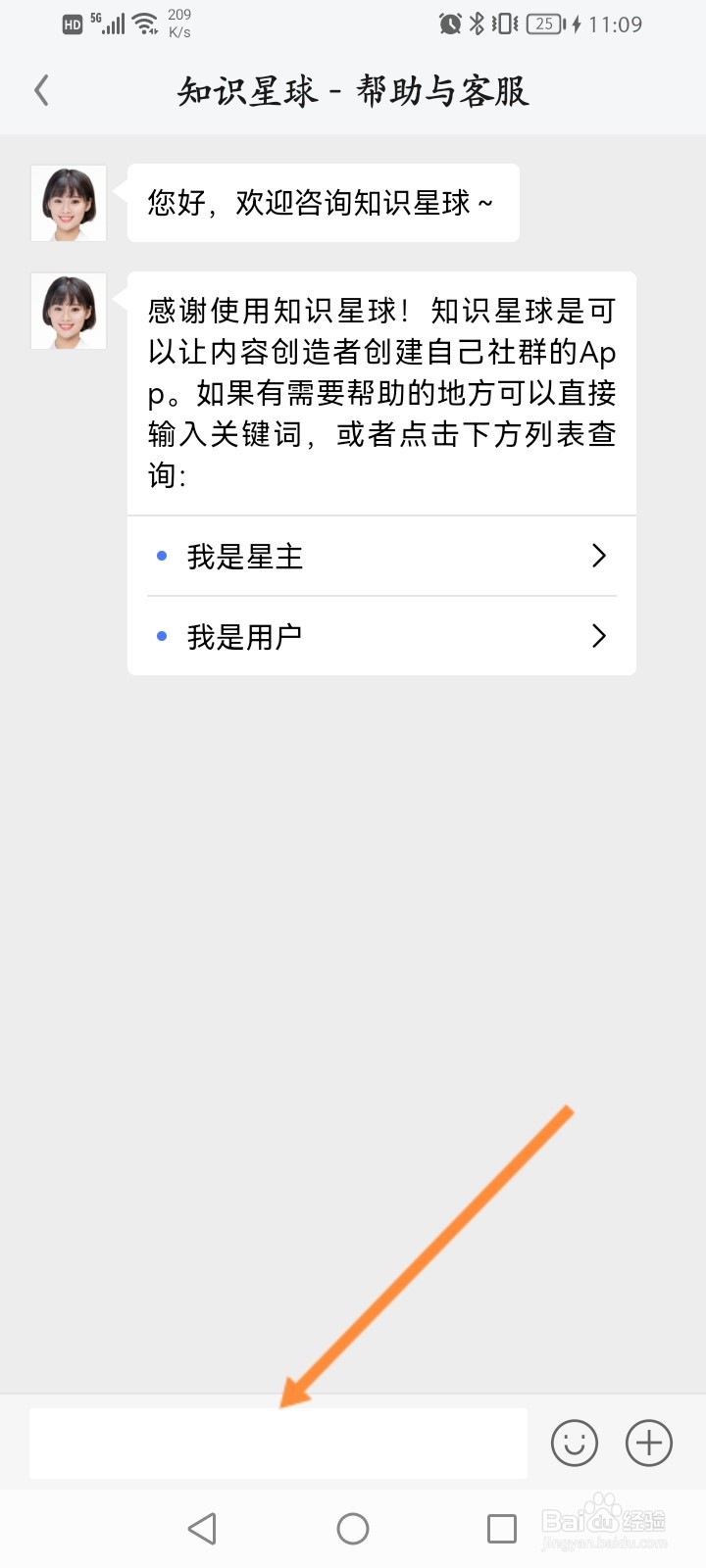The width and height of the screenshot is (706, 1568).
Task: Click the back arrow in the title bar
Action: [x=41, y=89]
